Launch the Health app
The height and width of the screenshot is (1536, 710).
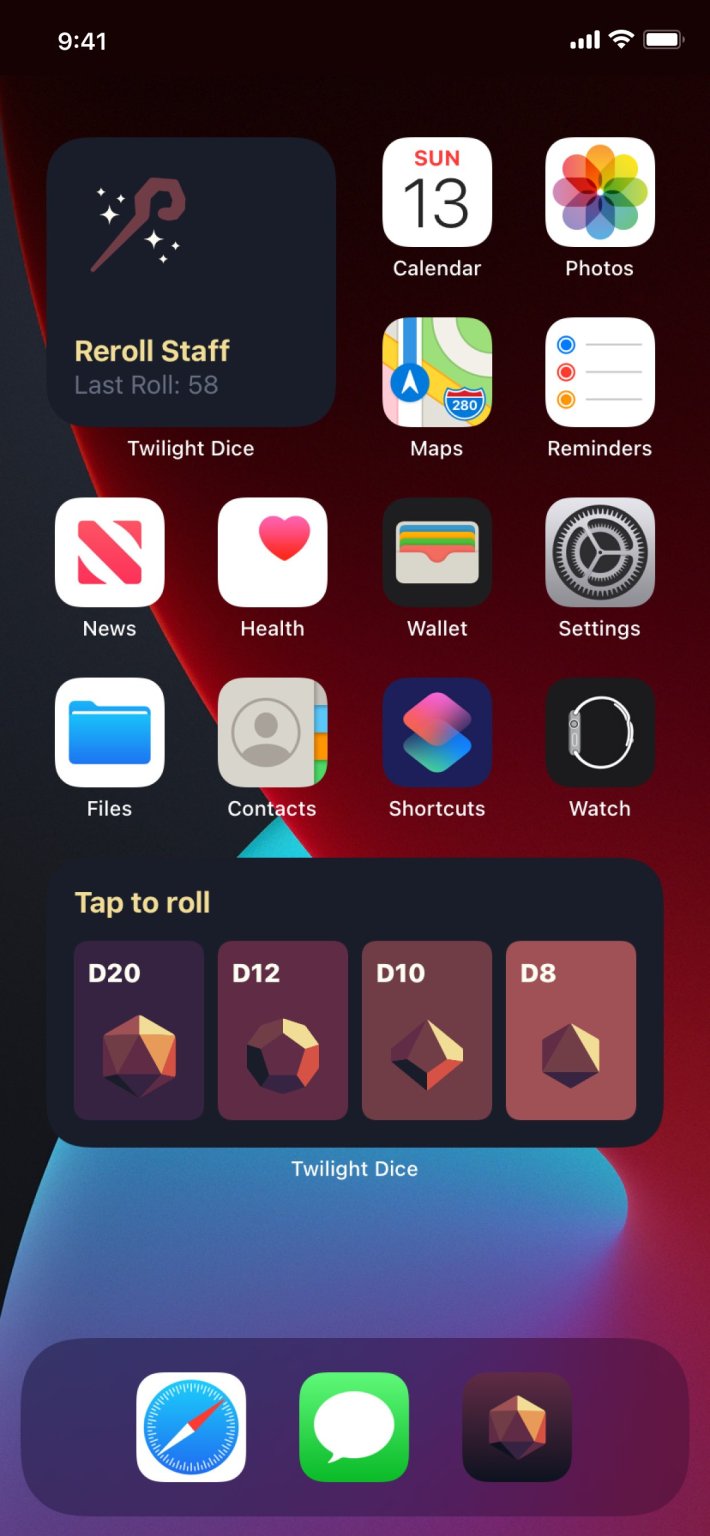[x=272, y=552]
